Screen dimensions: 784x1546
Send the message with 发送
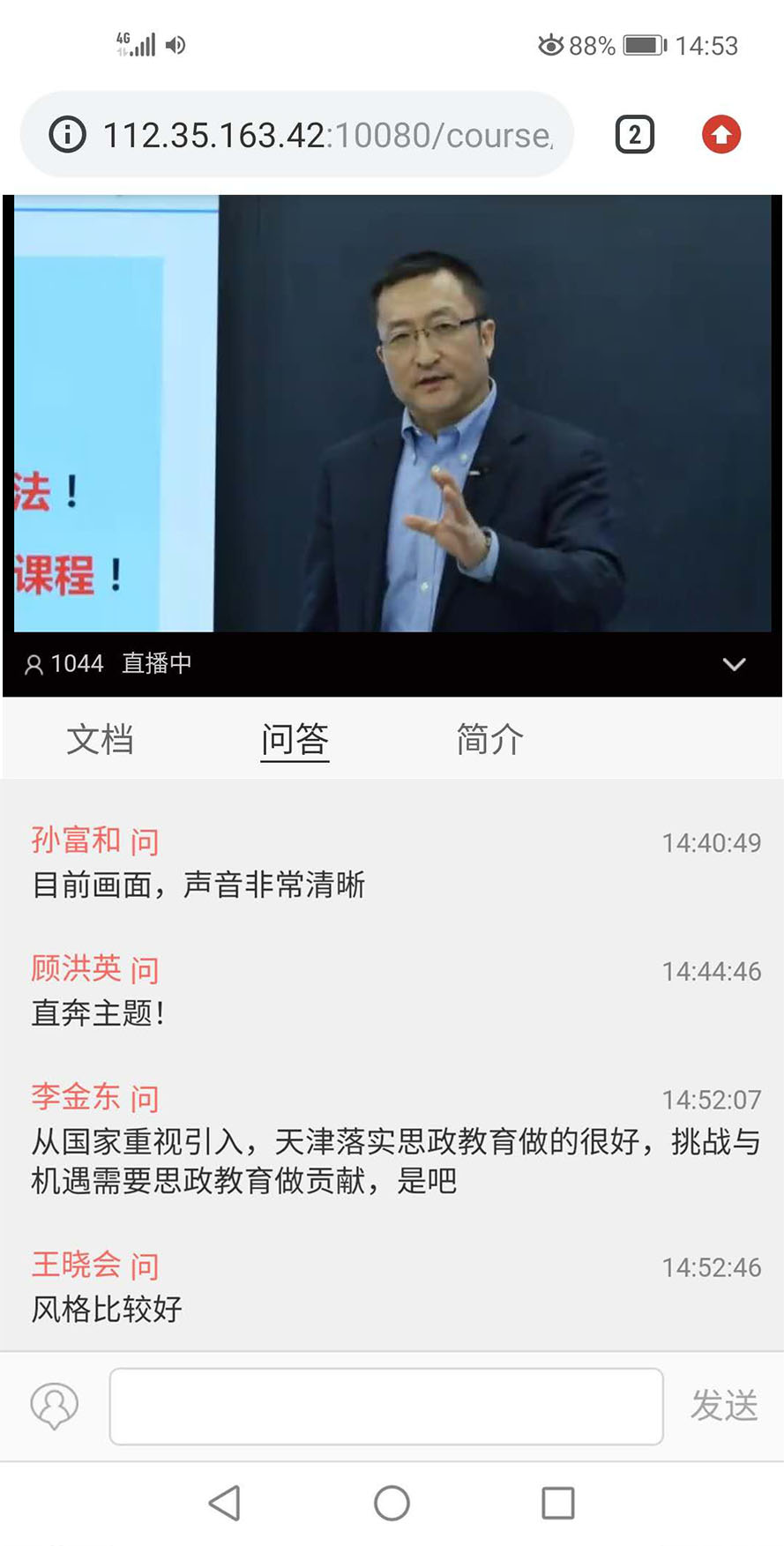click(x=724, y=1406)
